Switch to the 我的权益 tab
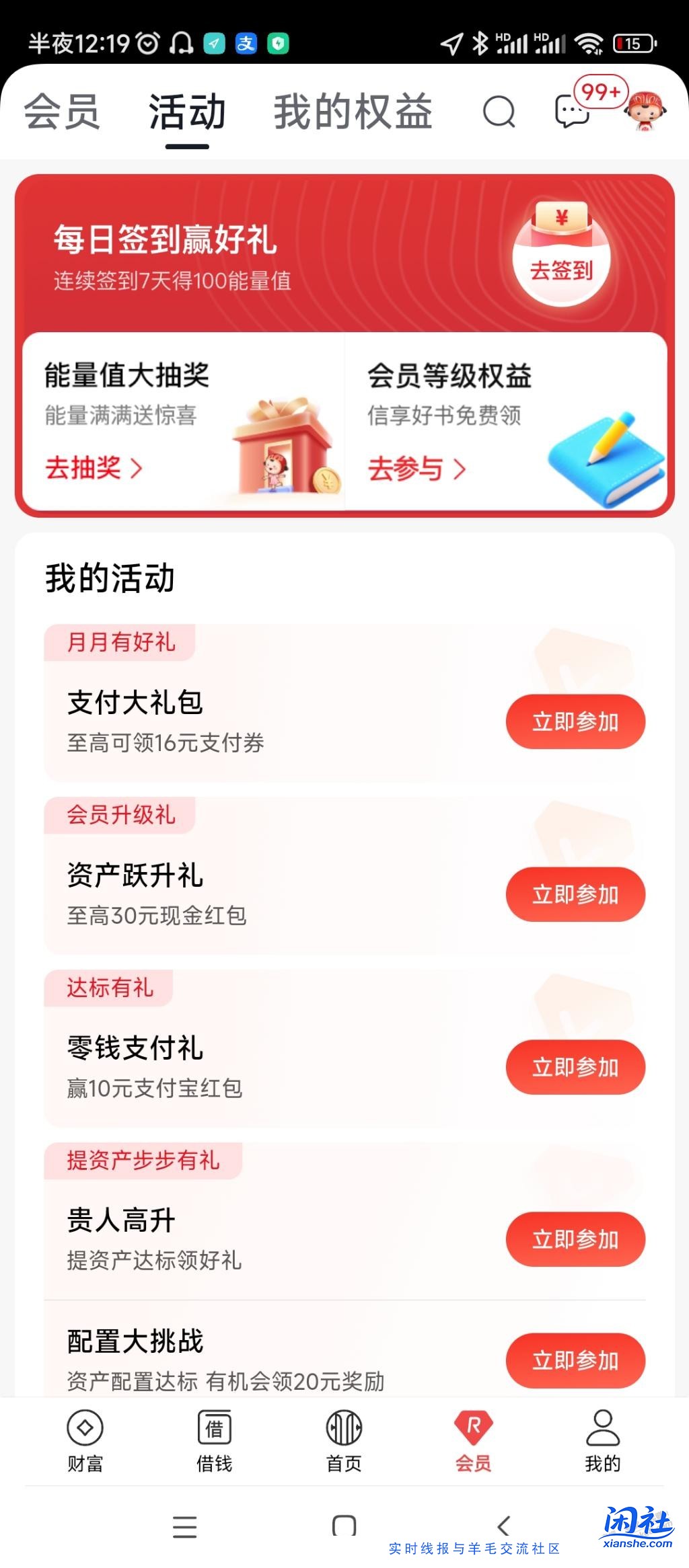The width and height of the screenshot is (689, 1568). (353, 112)
